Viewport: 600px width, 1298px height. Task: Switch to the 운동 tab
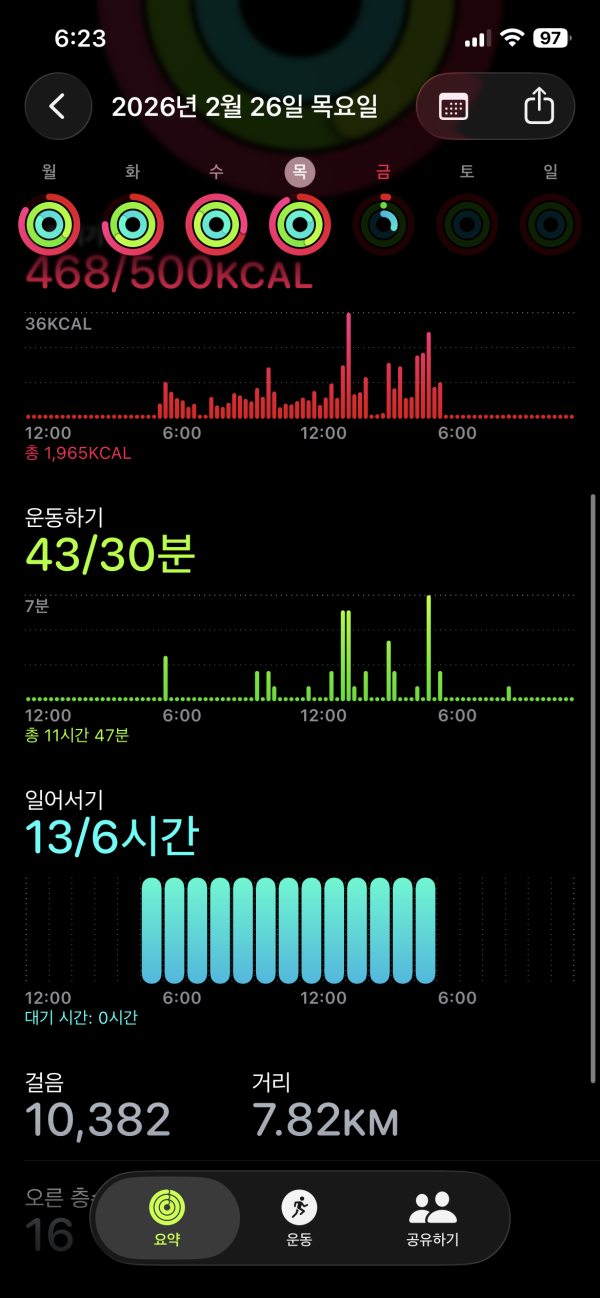coord(299,1217)
